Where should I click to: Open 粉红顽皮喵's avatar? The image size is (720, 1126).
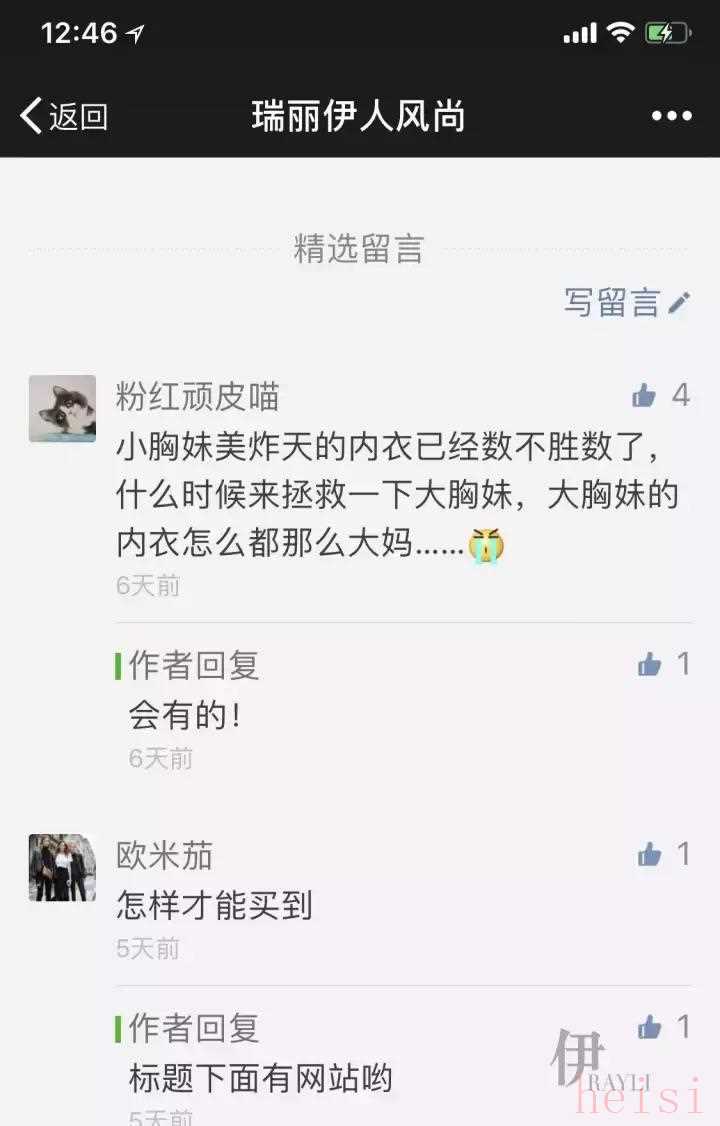[62, 408]
